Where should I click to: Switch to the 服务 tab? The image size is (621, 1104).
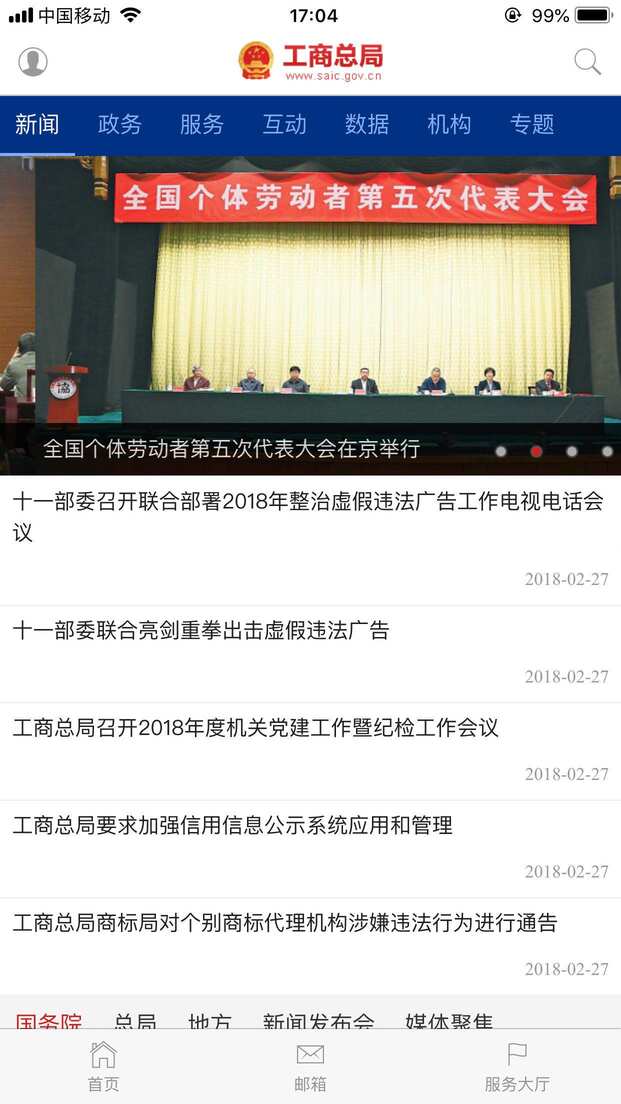[202, 125]
